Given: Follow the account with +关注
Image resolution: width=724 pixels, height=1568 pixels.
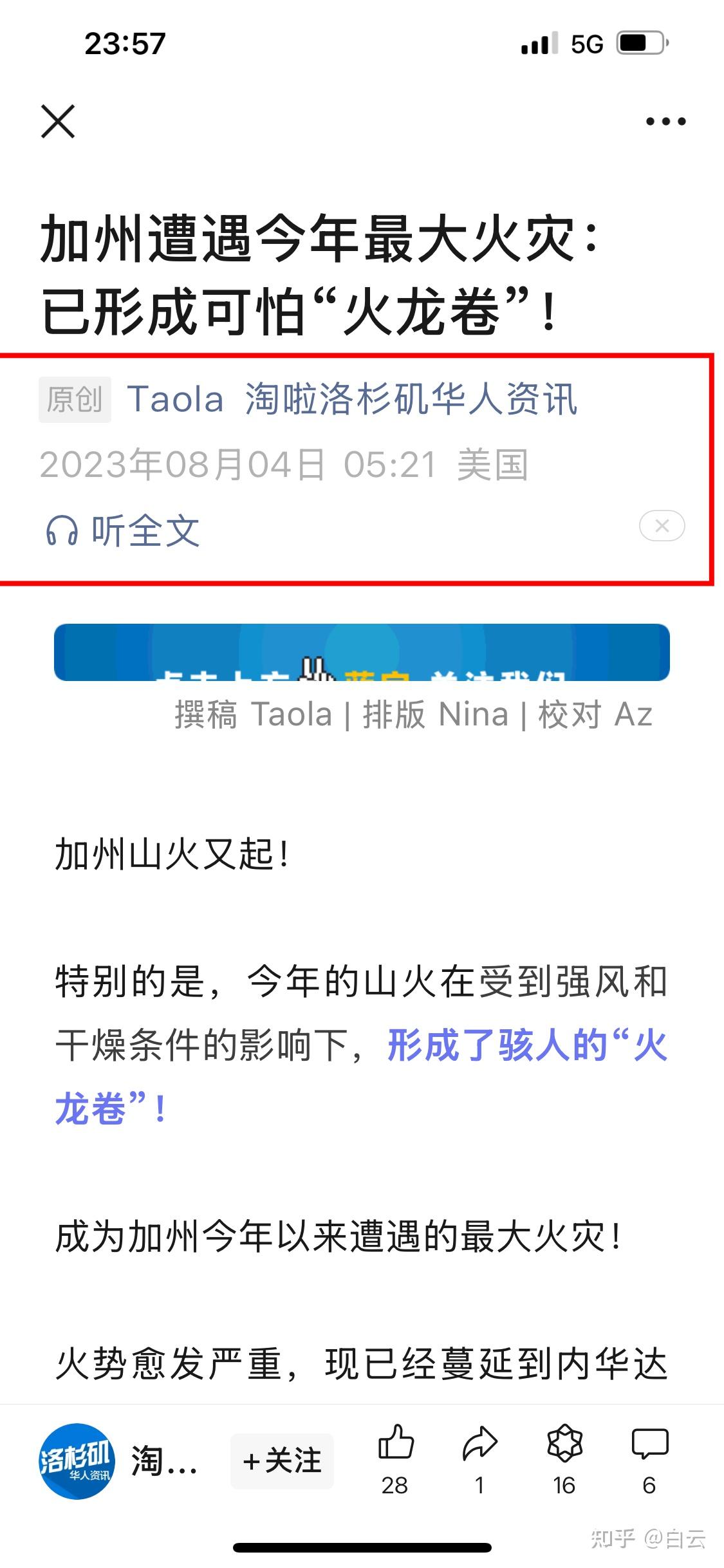Looking at the screenshot, I should 282,1461.
